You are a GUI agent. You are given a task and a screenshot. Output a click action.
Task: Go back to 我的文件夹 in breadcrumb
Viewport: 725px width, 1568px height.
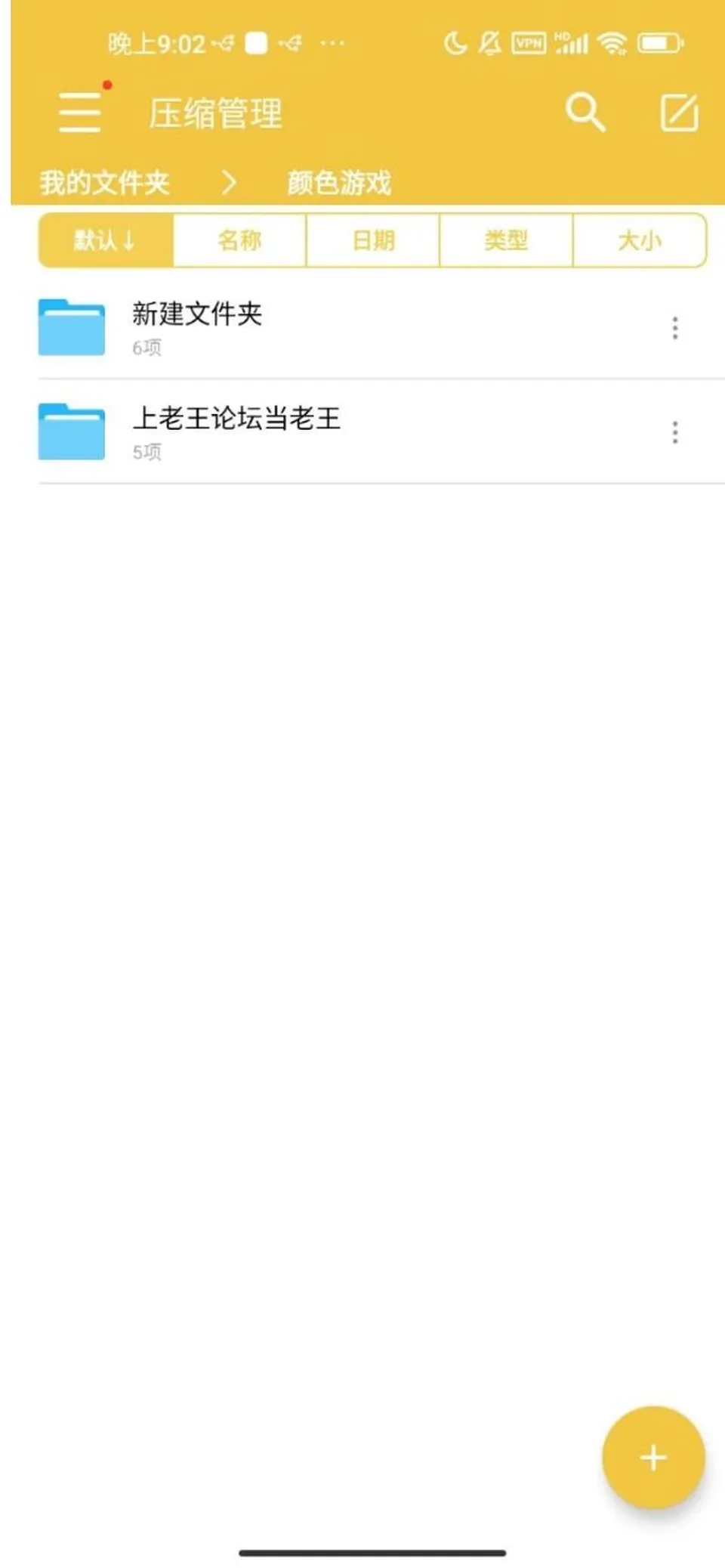pos(104,182)
